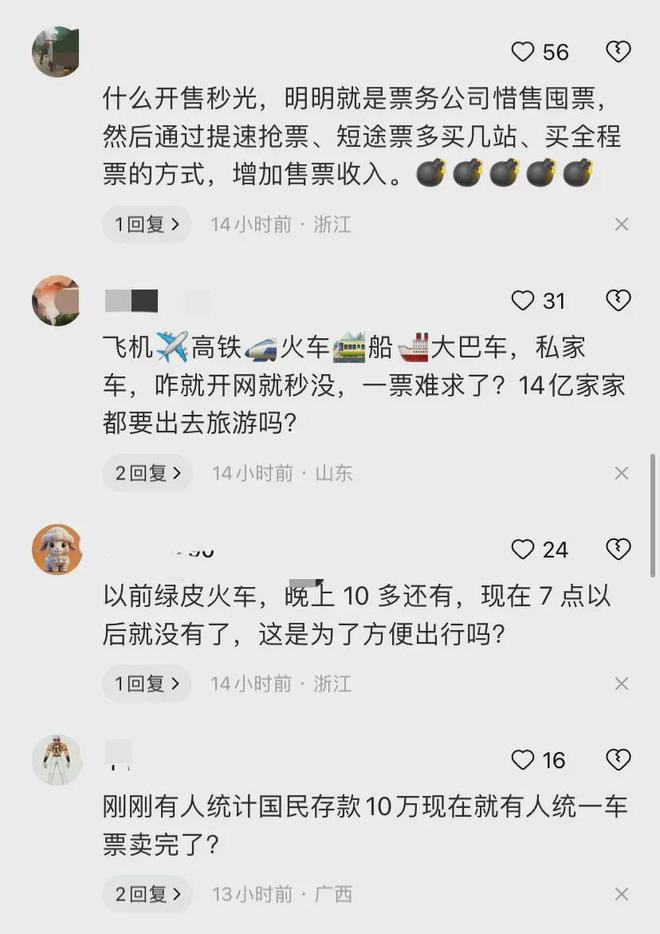660x934 pixels.
Task: Dismiss the comment about 开售秒光
Action: 621,225
